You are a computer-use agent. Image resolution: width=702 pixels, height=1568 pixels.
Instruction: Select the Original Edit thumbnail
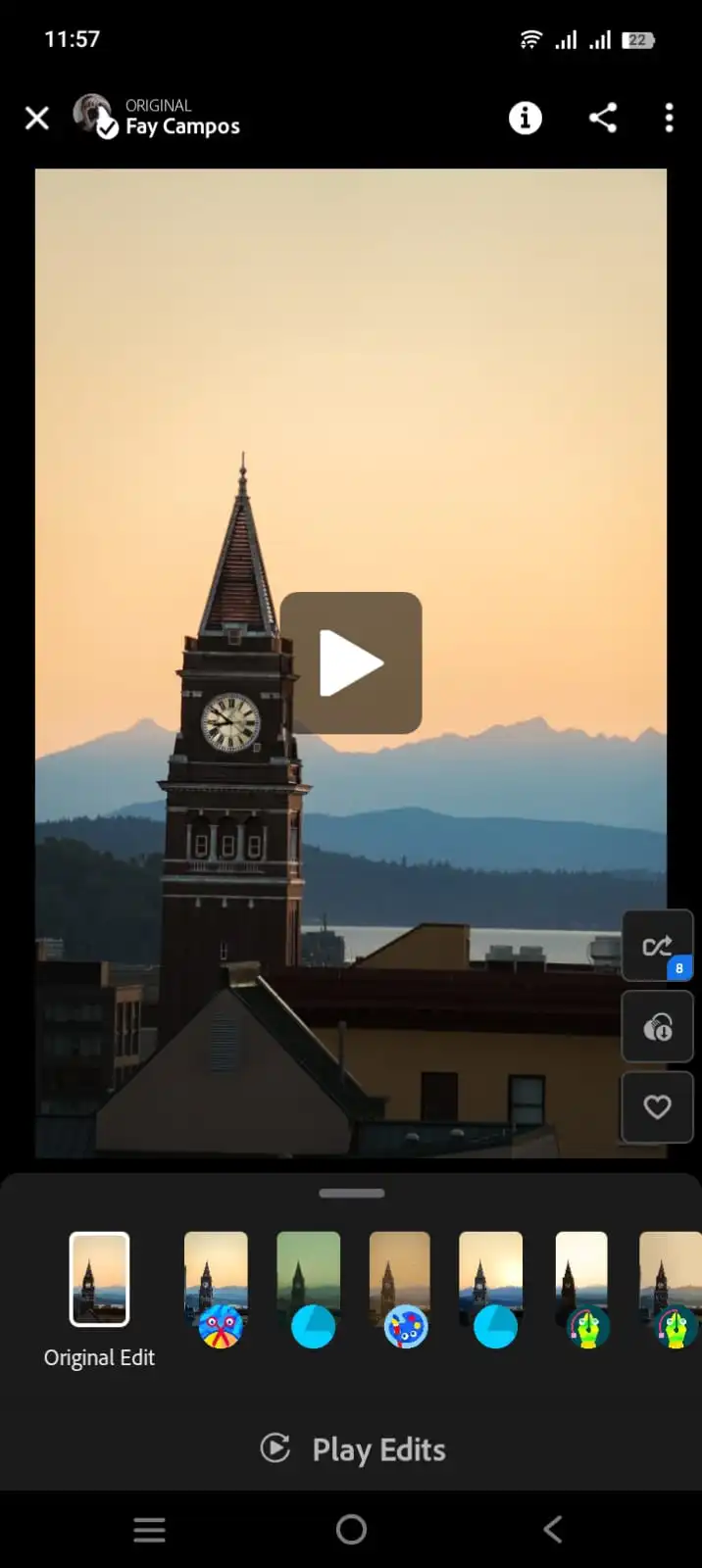(99, 1279)
